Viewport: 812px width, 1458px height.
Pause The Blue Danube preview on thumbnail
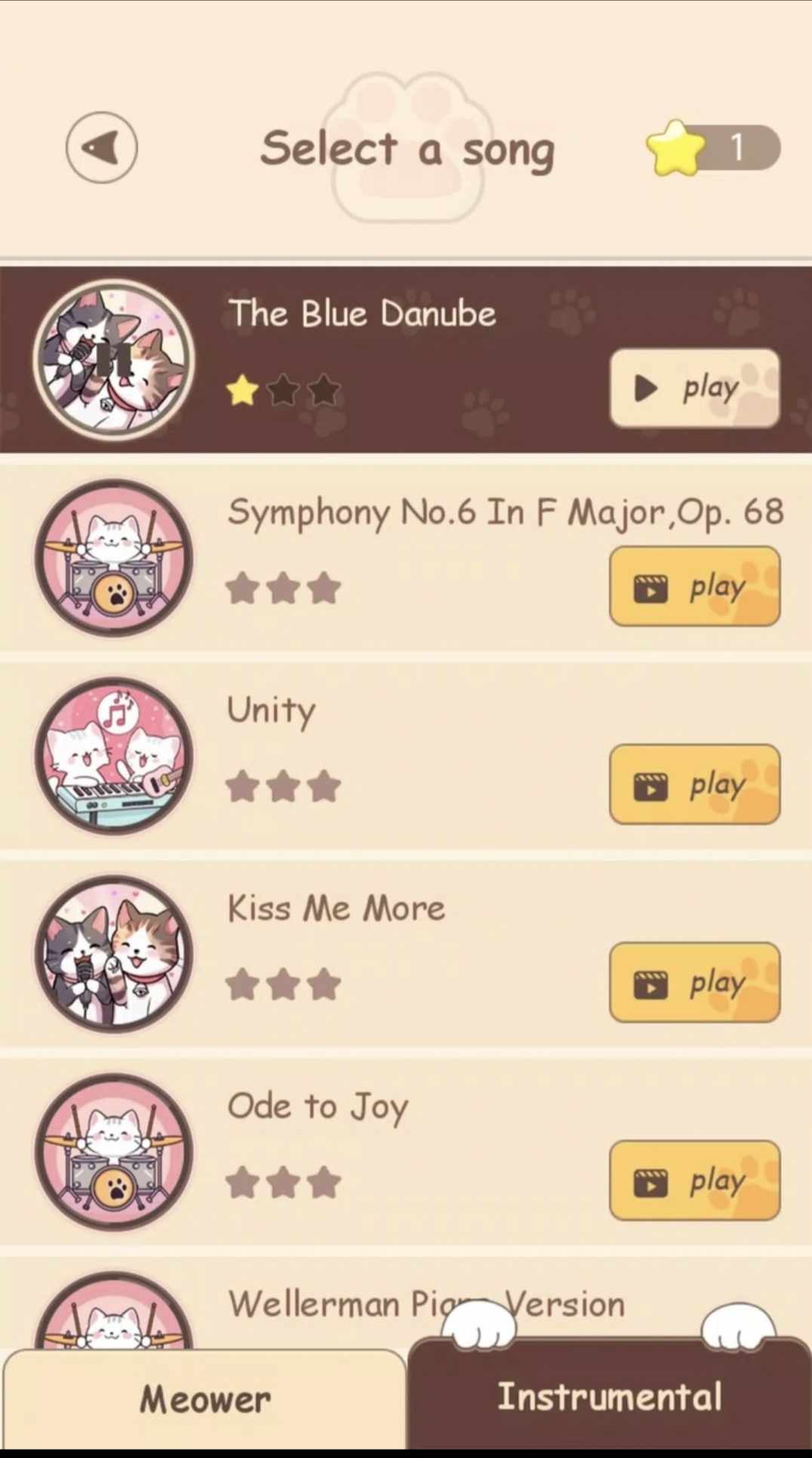click(114, 361)
